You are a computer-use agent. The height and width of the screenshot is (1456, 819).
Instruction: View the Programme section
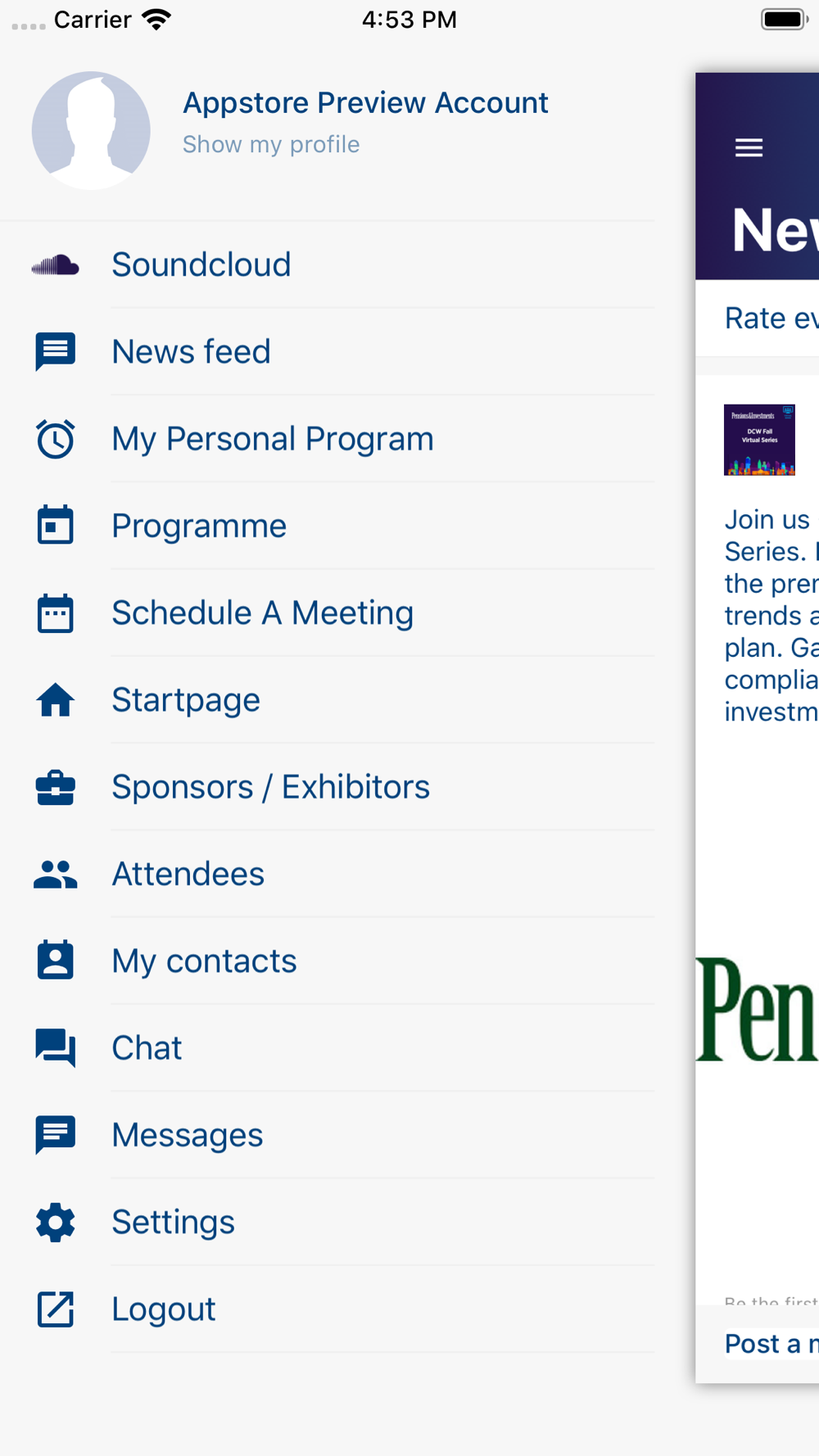[x=199, y=526]
